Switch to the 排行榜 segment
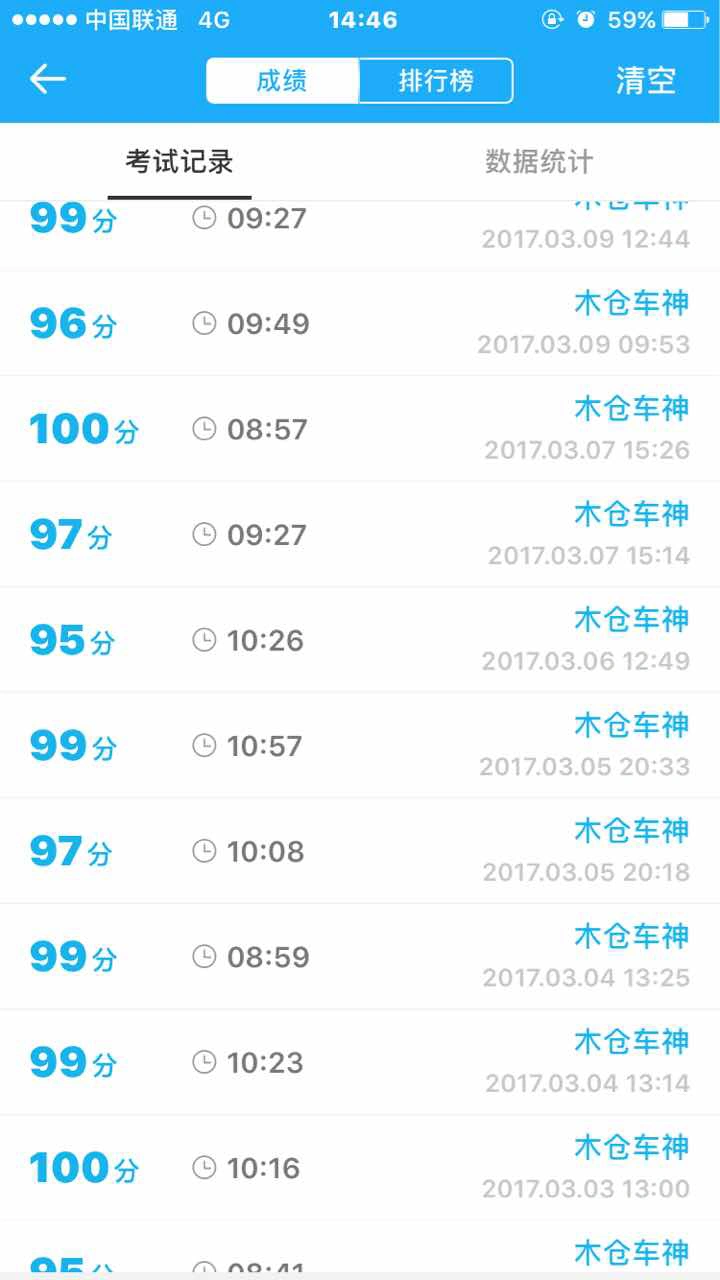Viewport: 720px width, 1280px height. (436, 81)
